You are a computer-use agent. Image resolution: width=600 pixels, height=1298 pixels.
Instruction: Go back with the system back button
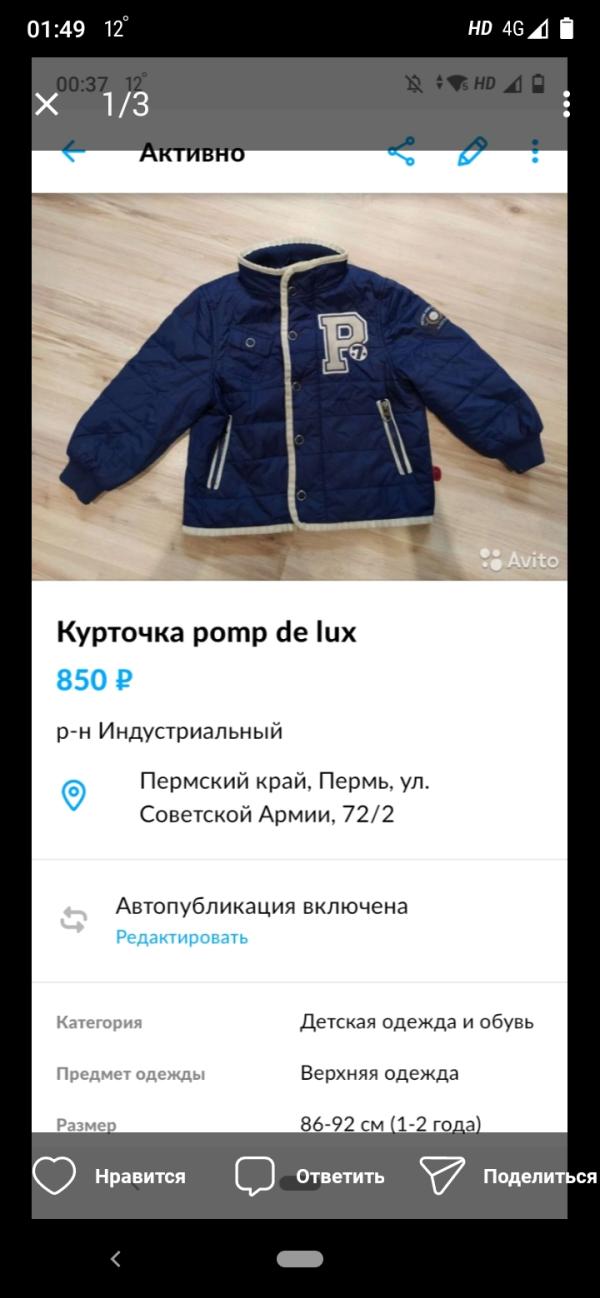click(x=116, y=1259)
